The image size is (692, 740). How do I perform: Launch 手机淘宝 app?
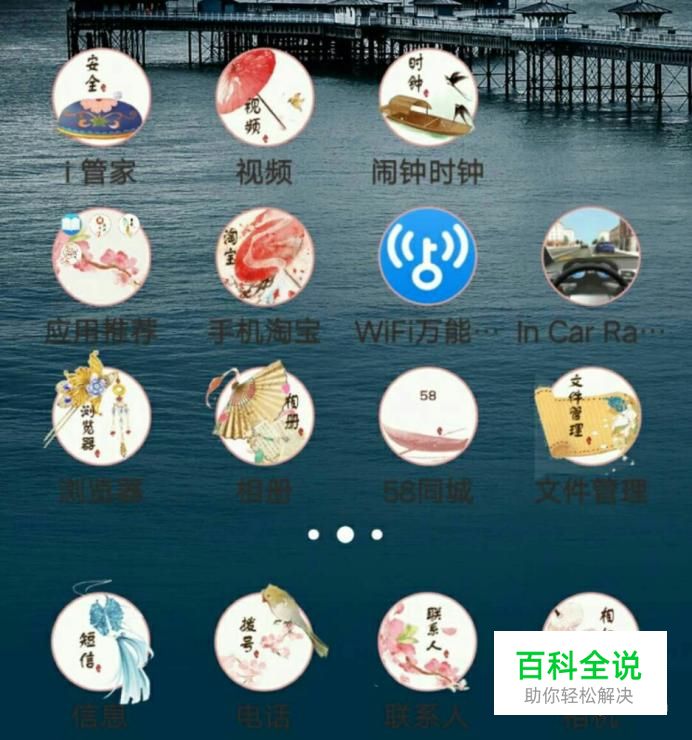coord(264,257)
